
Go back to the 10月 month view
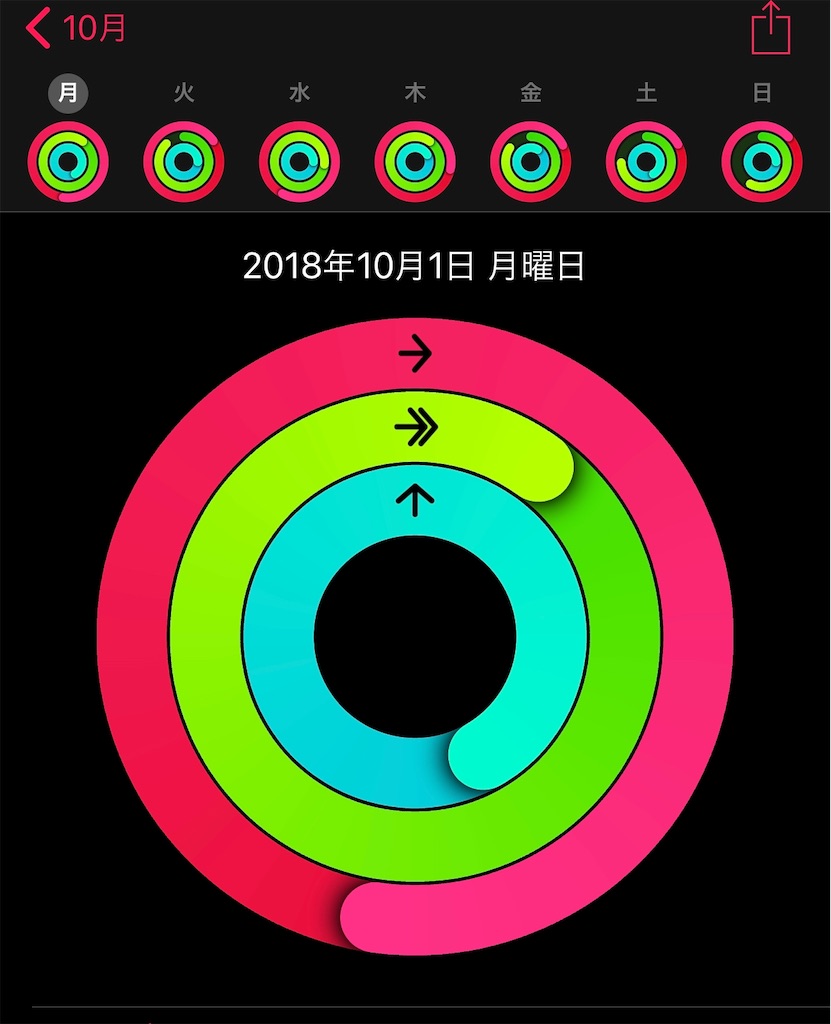coord(76,28)
